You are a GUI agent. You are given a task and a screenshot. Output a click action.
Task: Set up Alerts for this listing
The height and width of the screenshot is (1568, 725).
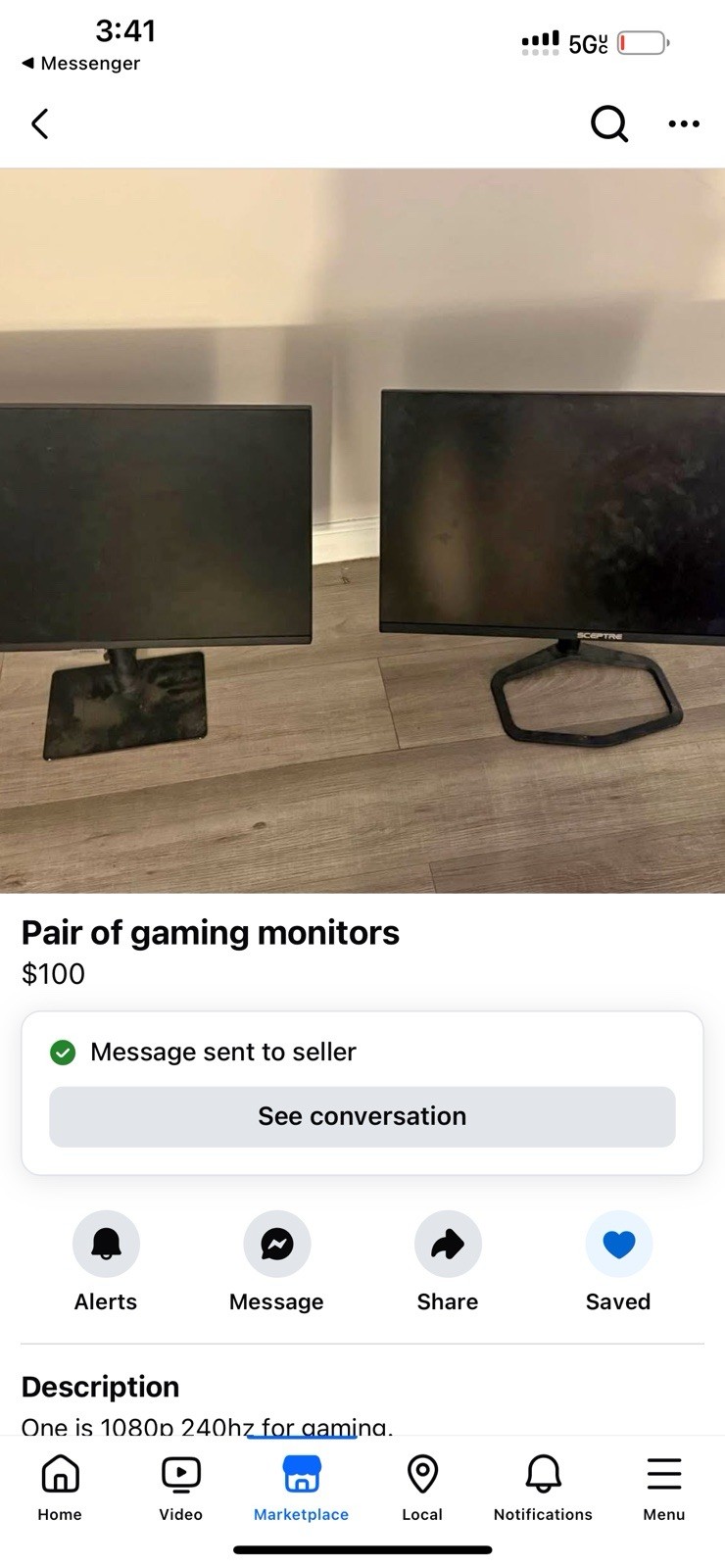point(106,1244)
